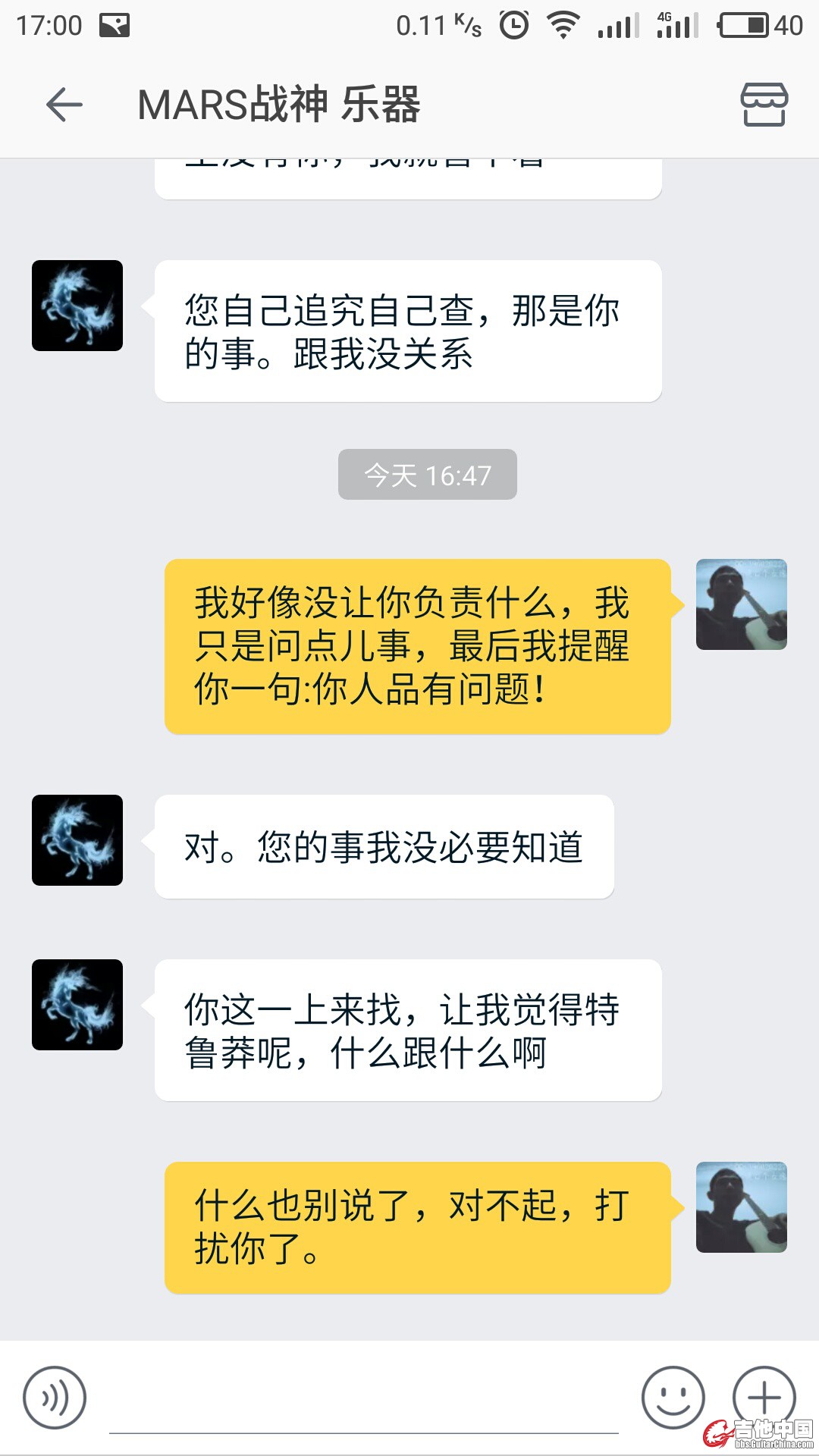This screenshot has height=1456, width=819.
Task: Open my avatar beside 什么也别说了 message
Action: pyautogui.click(x=741, y=1207)
